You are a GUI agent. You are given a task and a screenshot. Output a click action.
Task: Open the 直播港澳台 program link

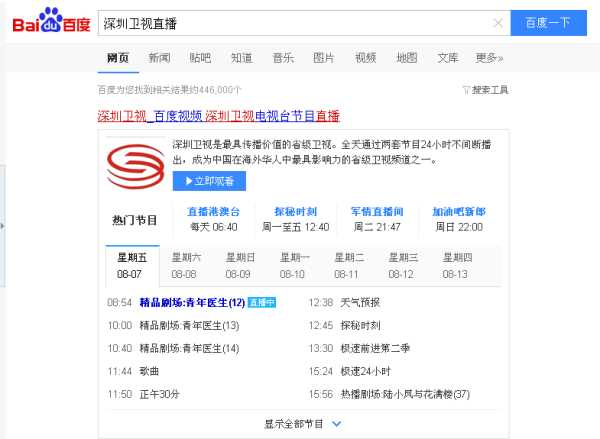pos(213,212)
